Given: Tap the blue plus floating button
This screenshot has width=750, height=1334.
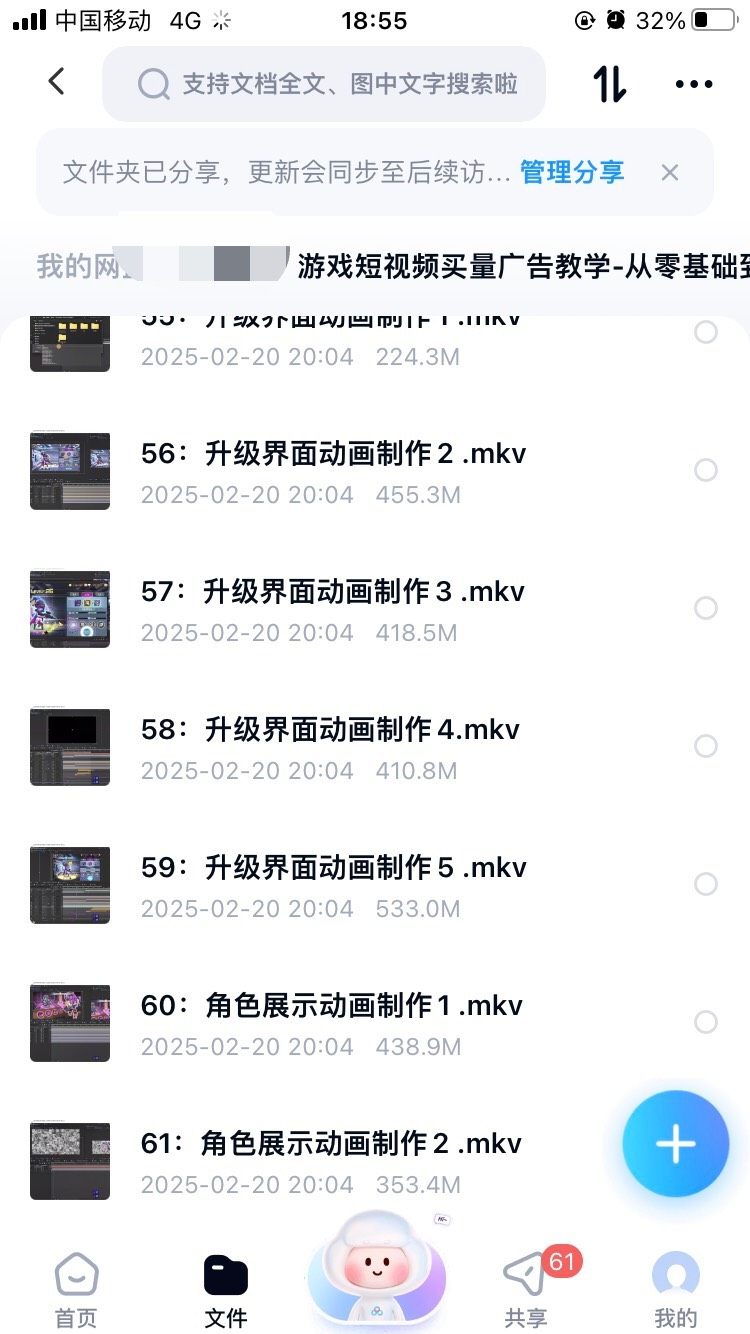Looking at the screenshot, I should pyautogui.click(x=675, y=1144).
